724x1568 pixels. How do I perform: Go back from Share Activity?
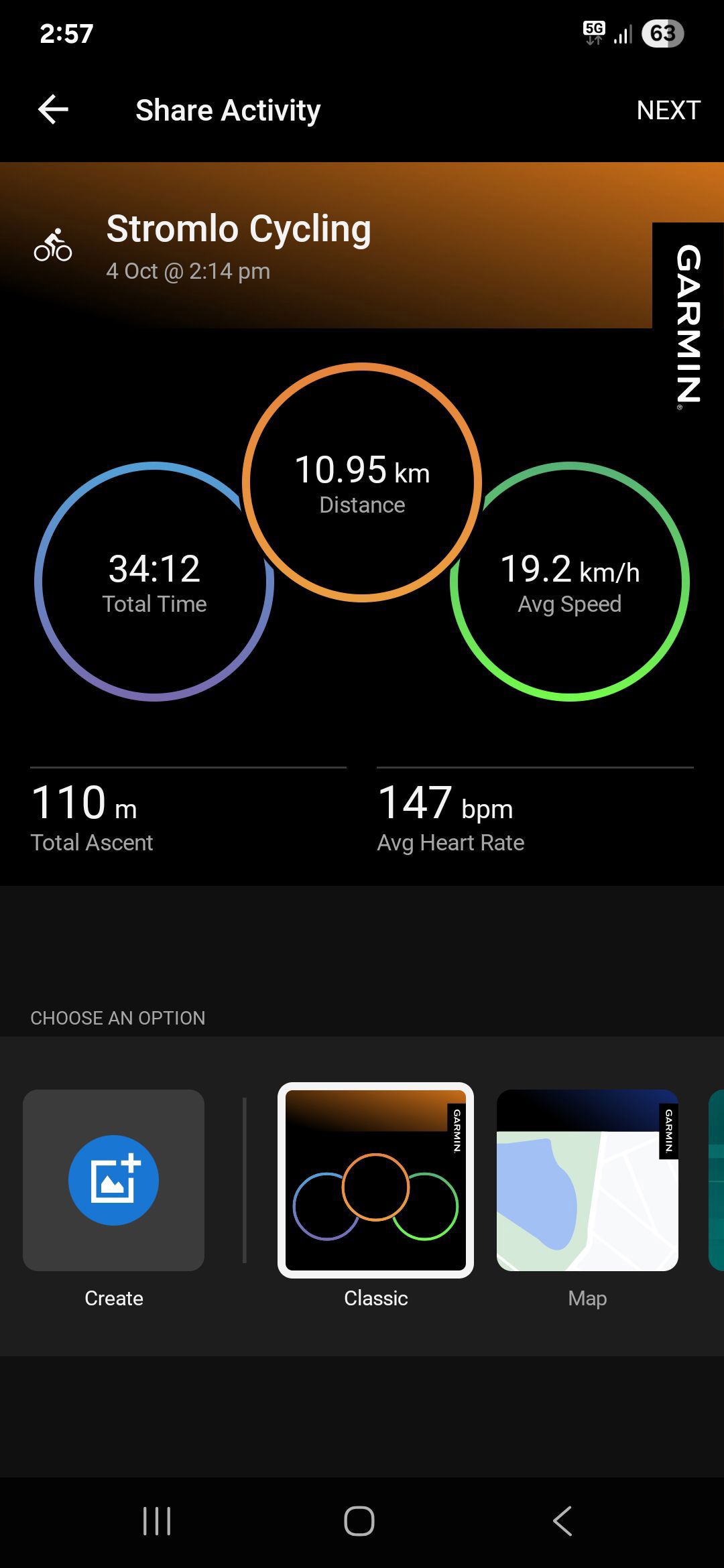(54, 110)
